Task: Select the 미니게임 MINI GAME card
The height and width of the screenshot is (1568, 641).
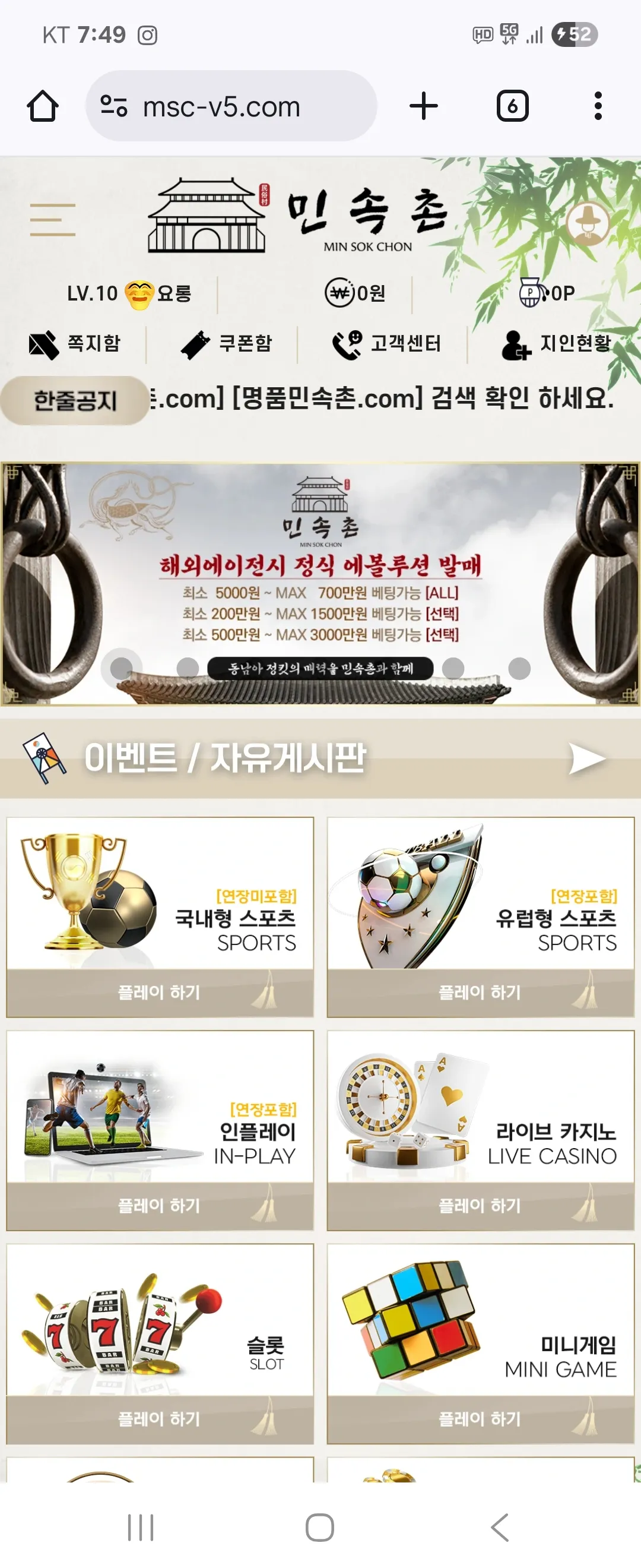Action: pos(480,1418)
